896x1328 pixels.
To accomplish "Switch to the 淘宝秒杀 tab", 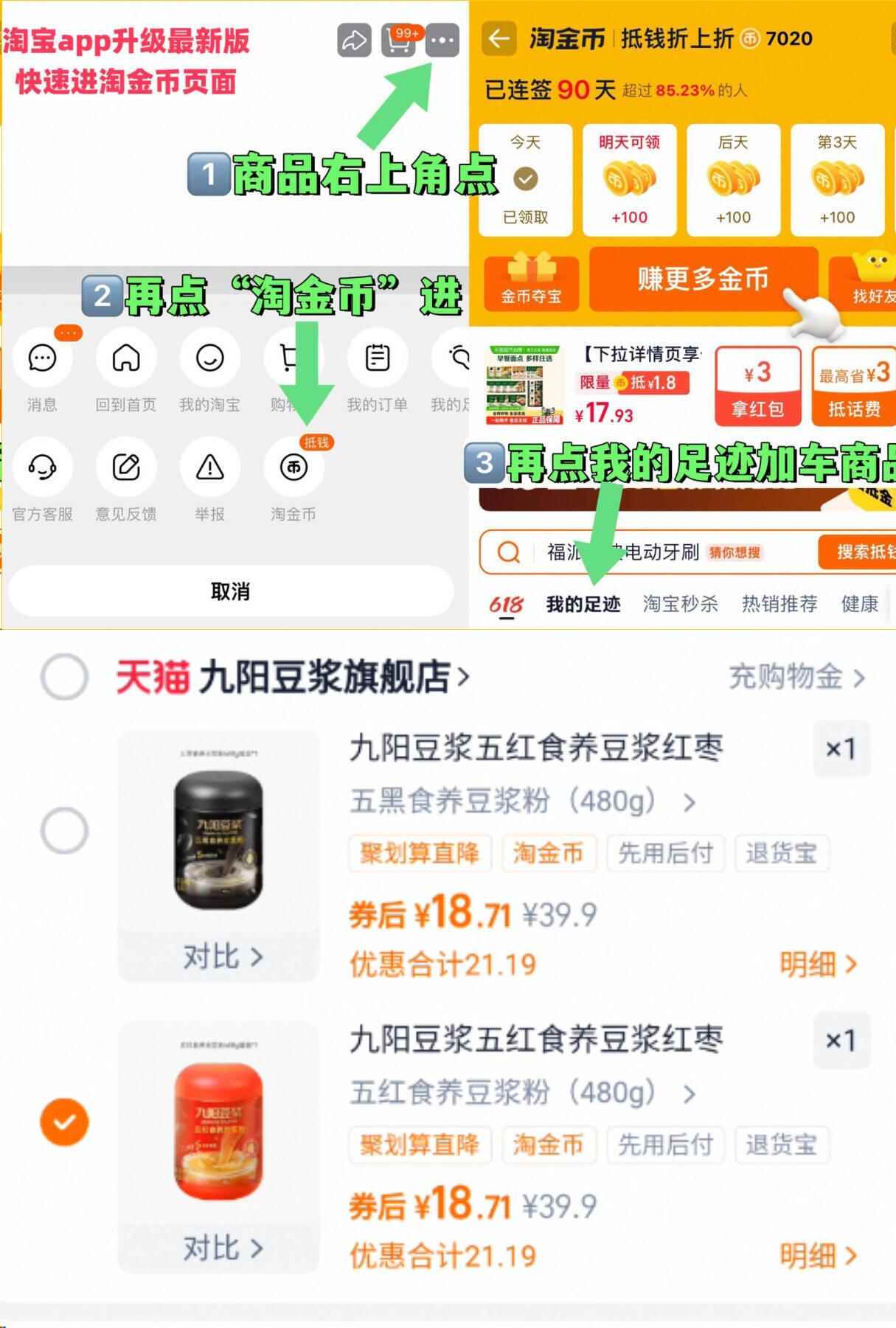I will pos(681,604).
